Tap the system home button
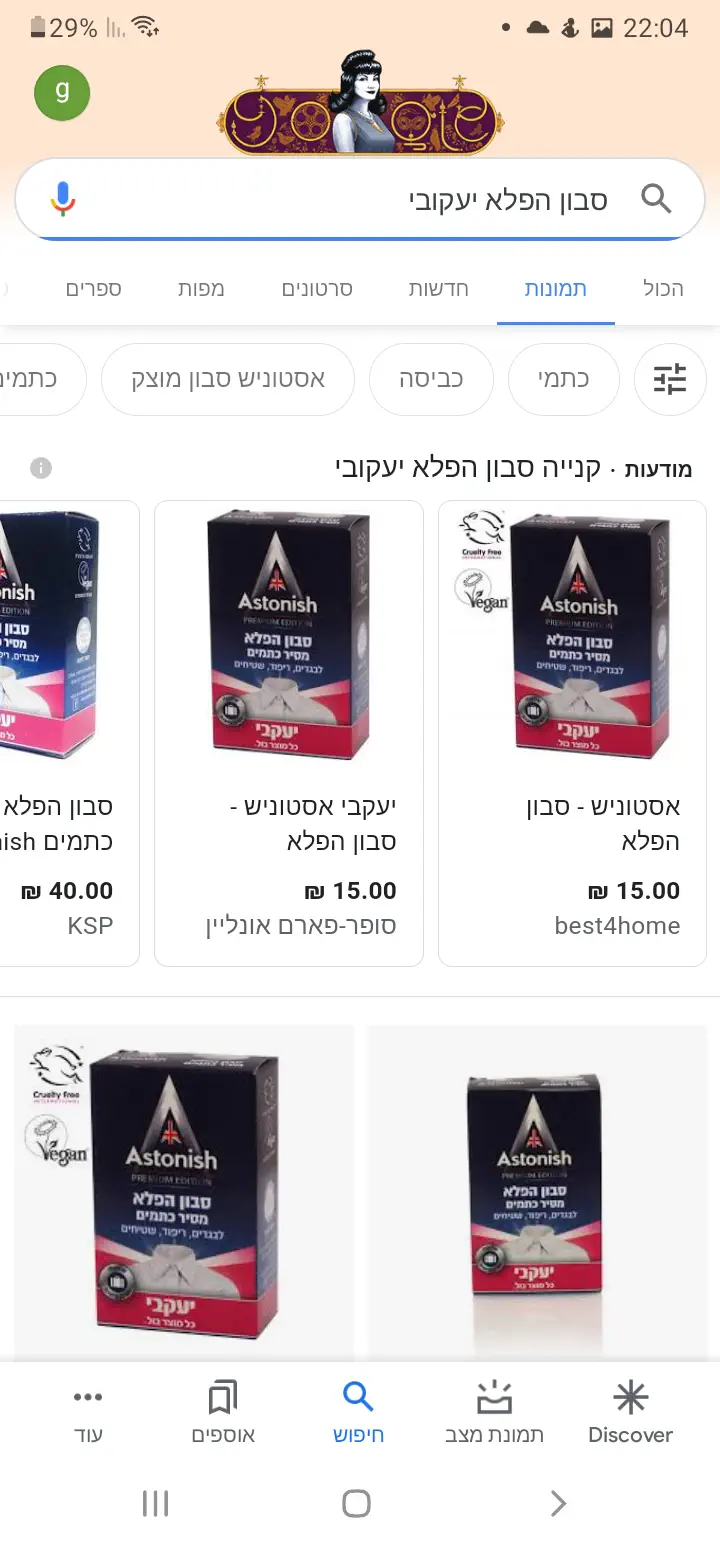Viewport: 720px width, 1544px height. (356, 1503)
